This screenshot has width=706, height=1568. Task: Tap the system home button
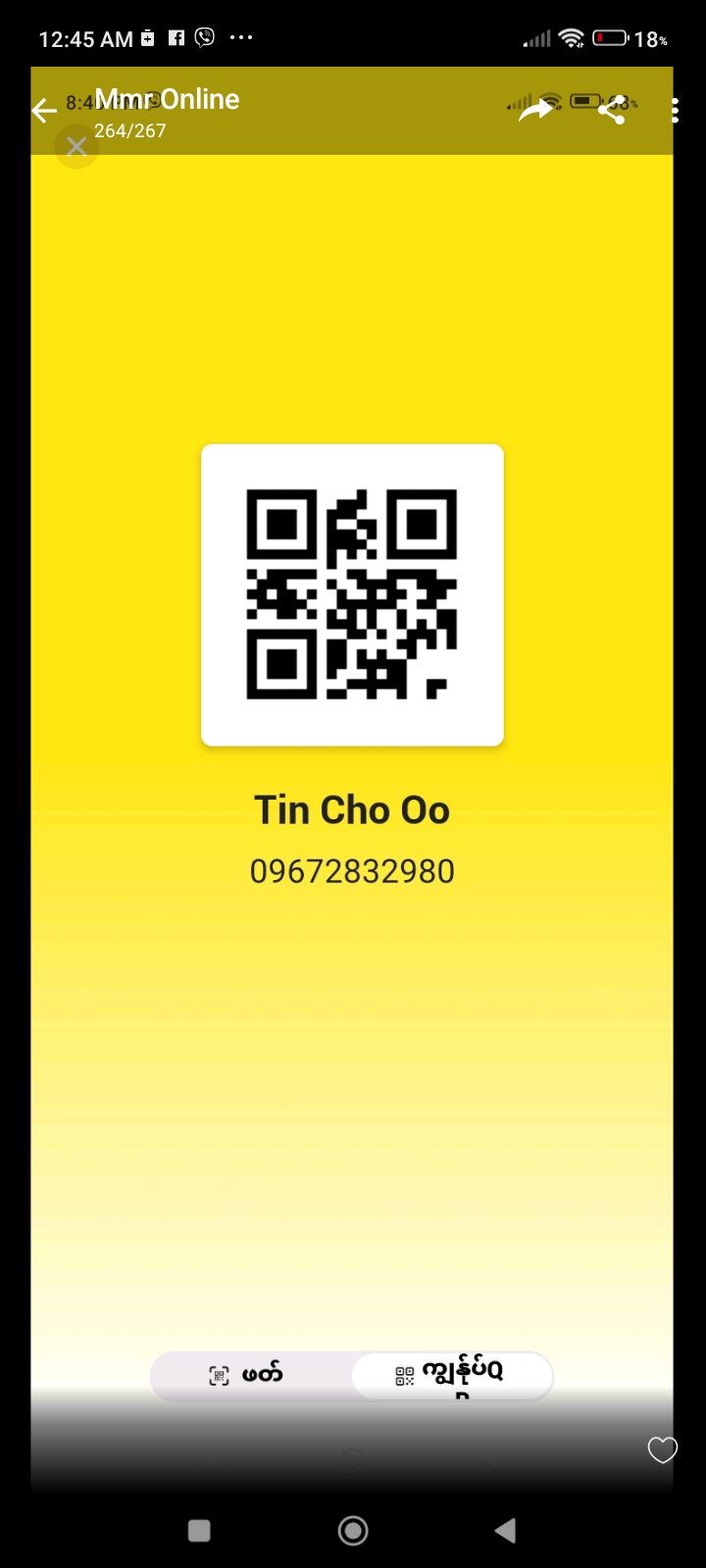click(353, 1531)
